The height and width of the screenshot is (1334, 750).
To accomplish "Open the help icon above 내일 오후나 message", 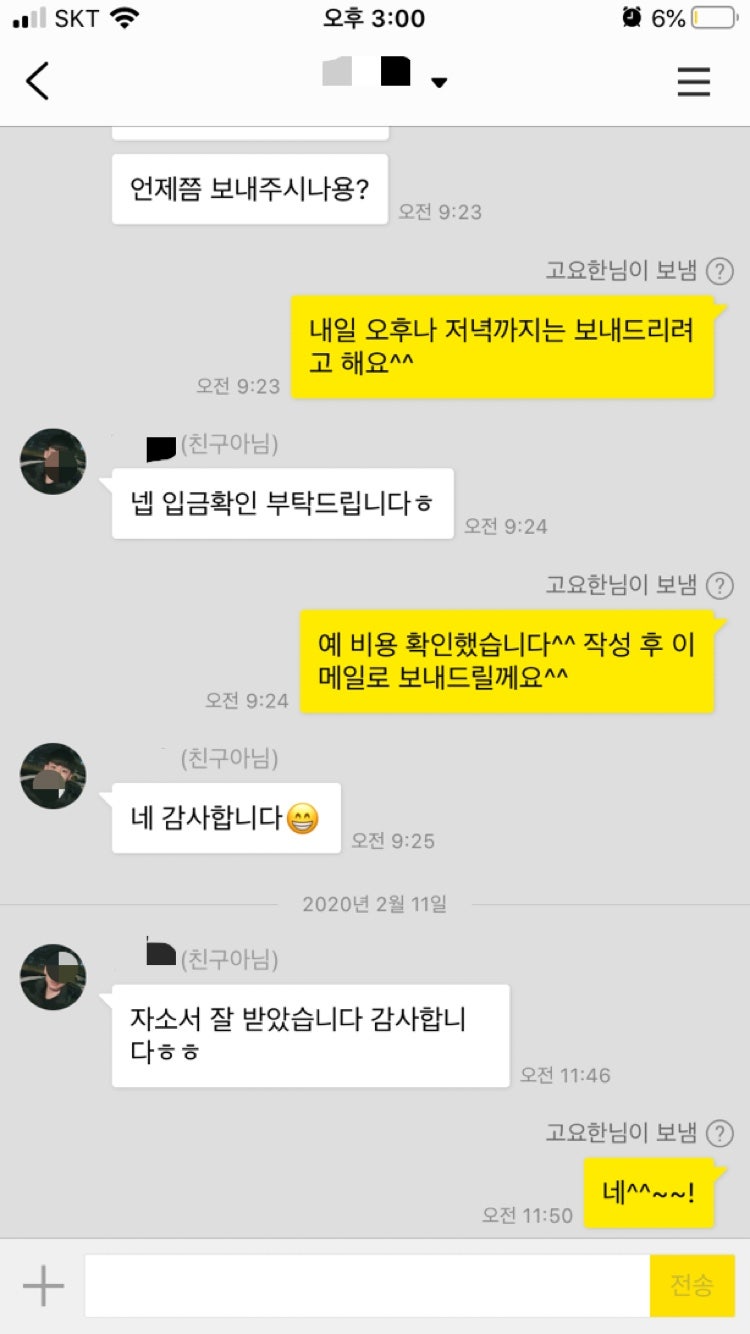I will [x=719, y=271].
